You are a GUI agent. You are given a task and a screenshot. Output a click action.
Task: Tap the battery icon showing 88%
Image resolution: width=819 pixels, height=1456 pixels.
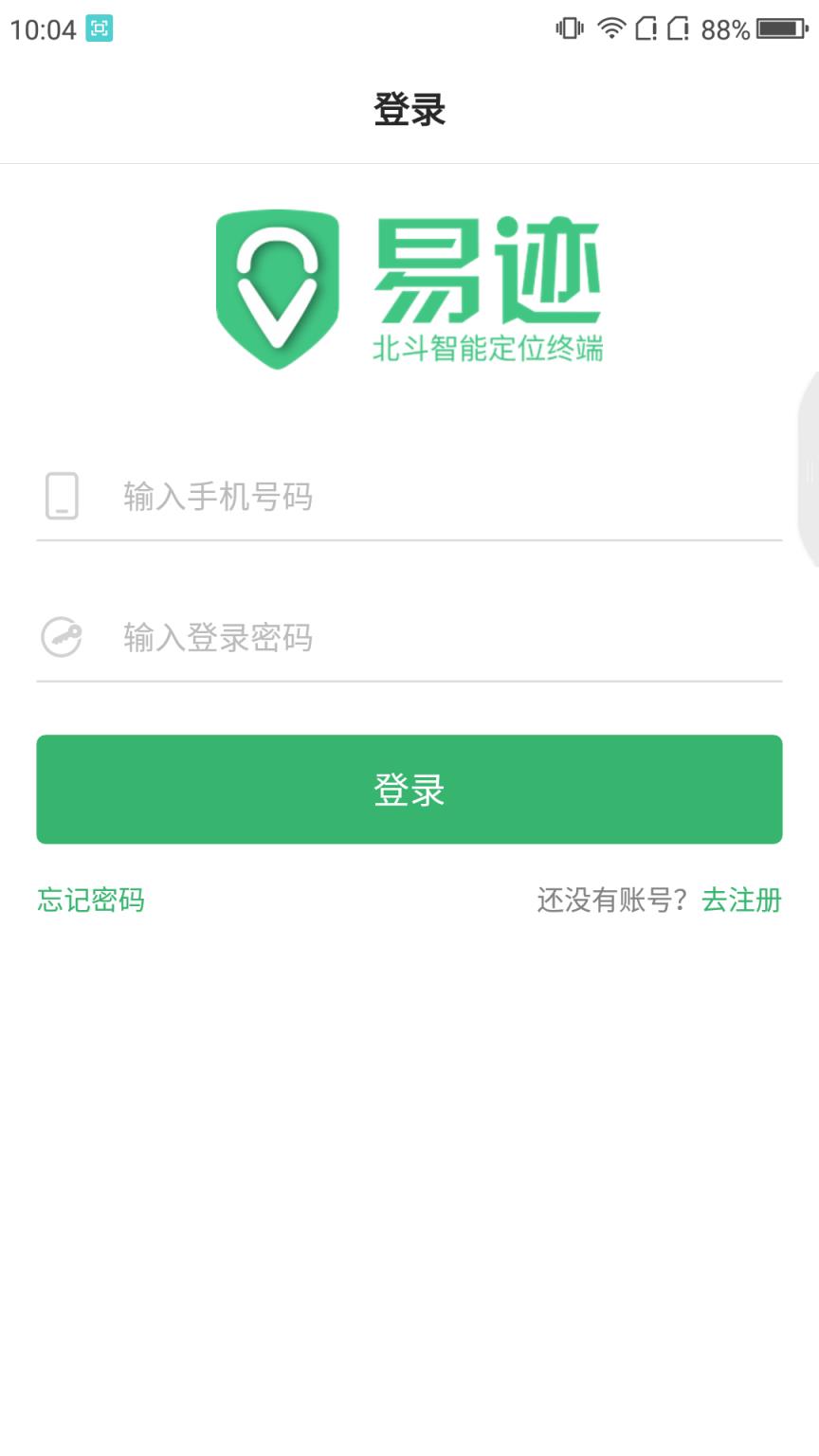[x=777, y=29]
